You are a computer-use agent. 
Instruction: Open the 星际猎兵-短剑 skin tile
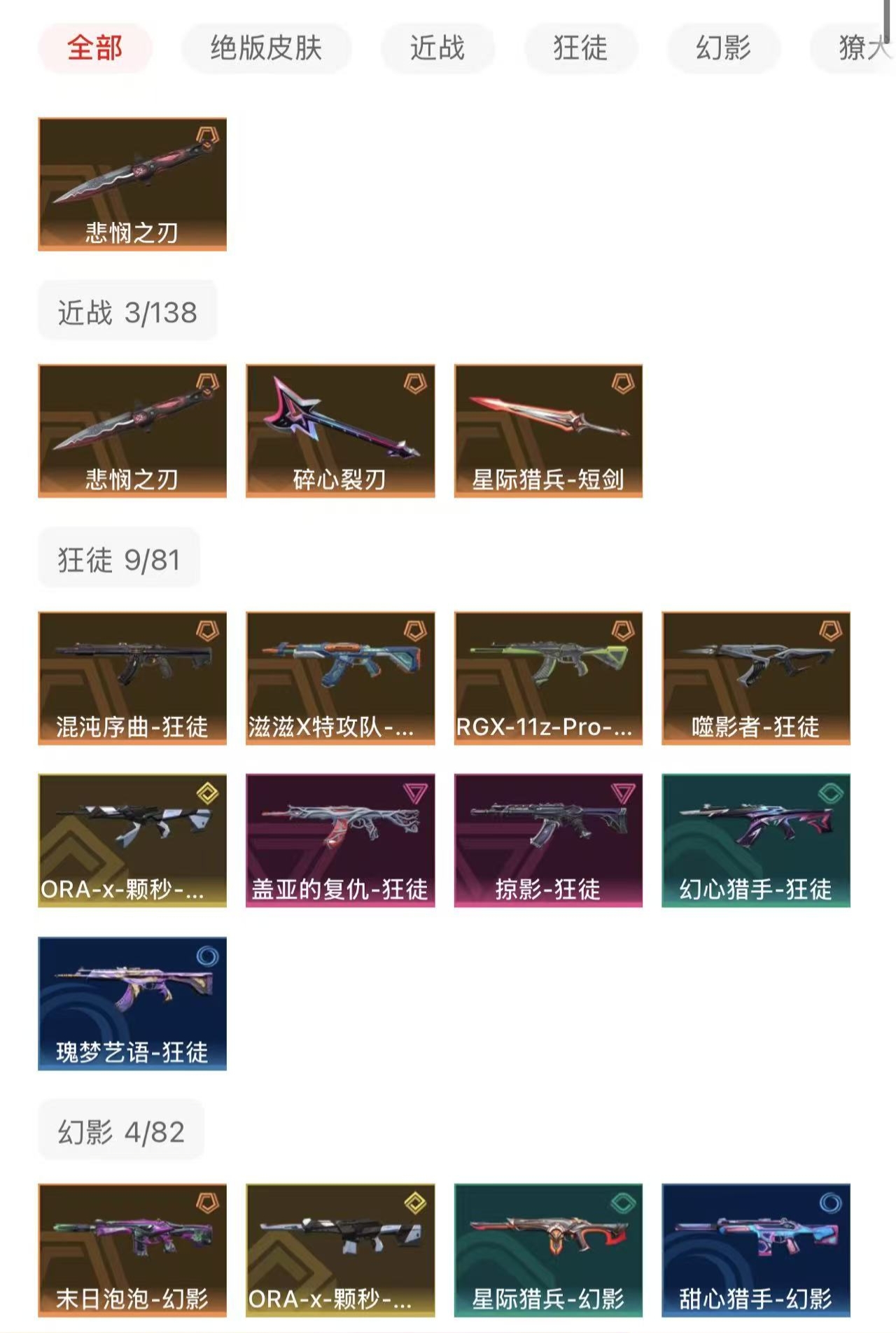[x=548, y=431]
